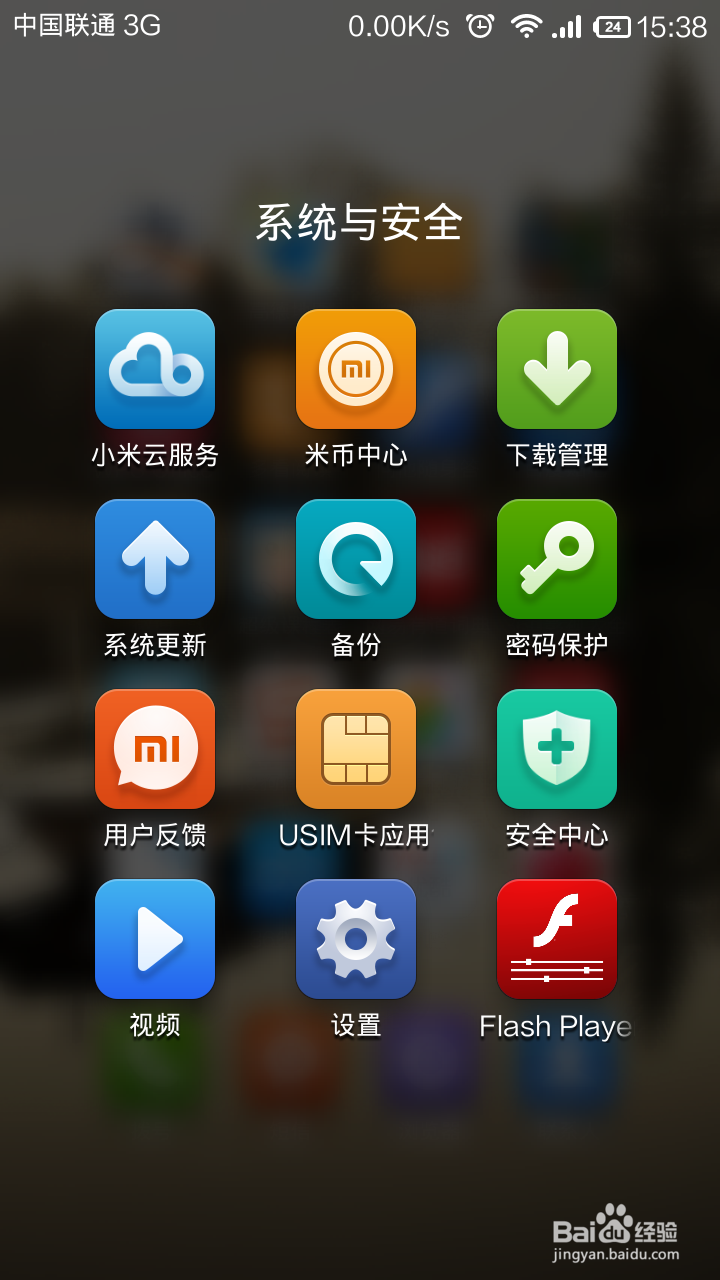Open 小米云服务 cloud service app
This screenshot has width=720, height=1280.
[155, 368]
